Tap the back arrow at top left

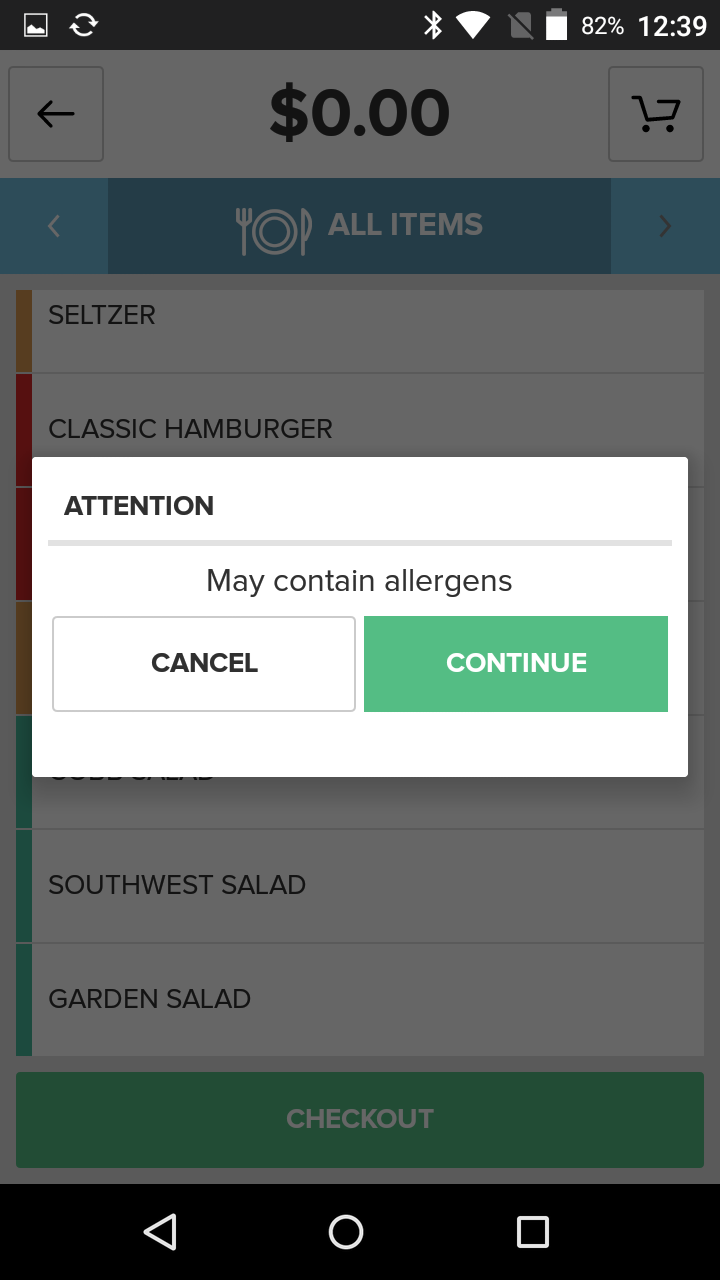[55, 113]
